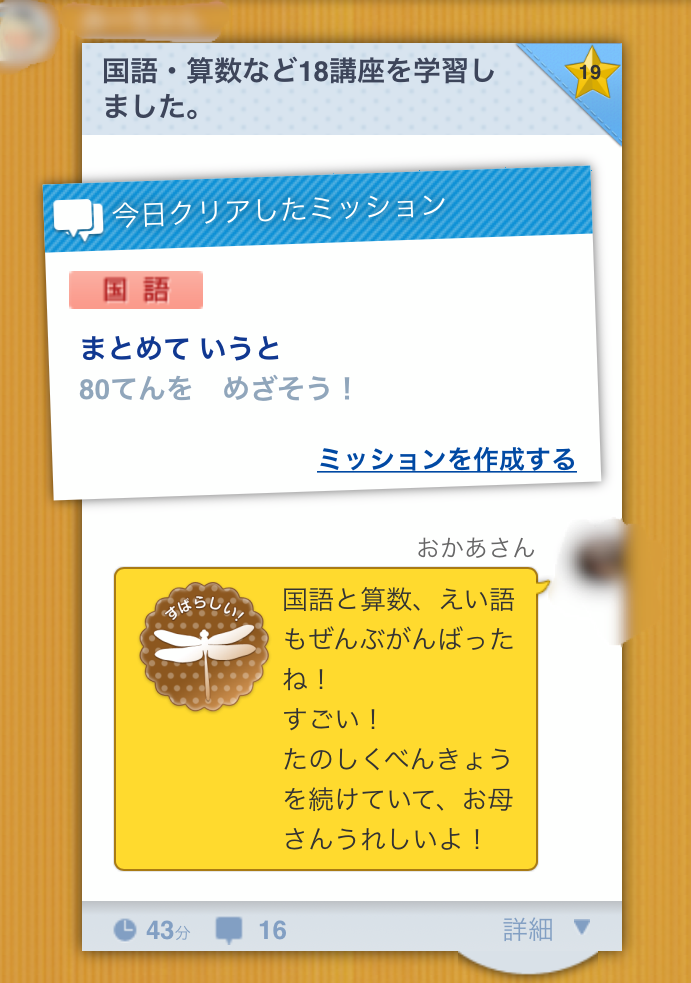Open the ミッションを作成する link
The height and width of the screenshot is (983, 691).
point(447,459)
